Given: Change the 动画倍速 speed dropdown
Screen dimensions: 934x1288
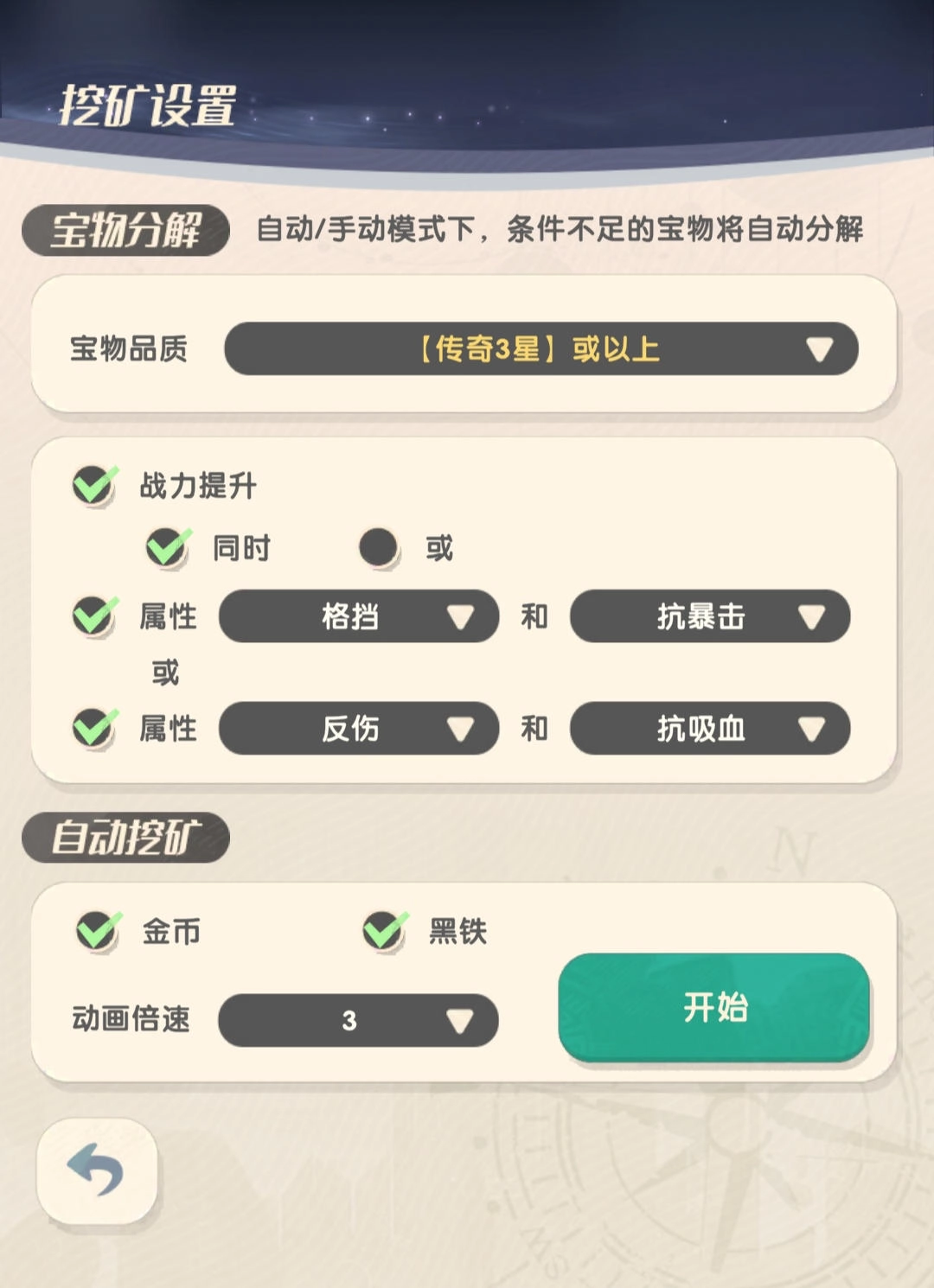Looking at the screenshot, I should [x=358, y=1021].
